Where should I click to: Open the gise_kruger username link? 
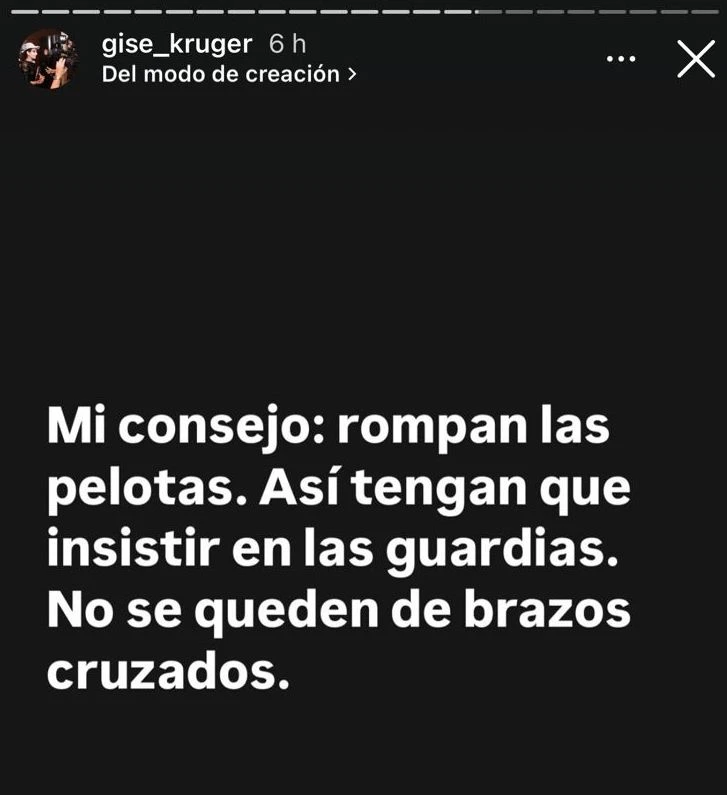coord(176,44)
